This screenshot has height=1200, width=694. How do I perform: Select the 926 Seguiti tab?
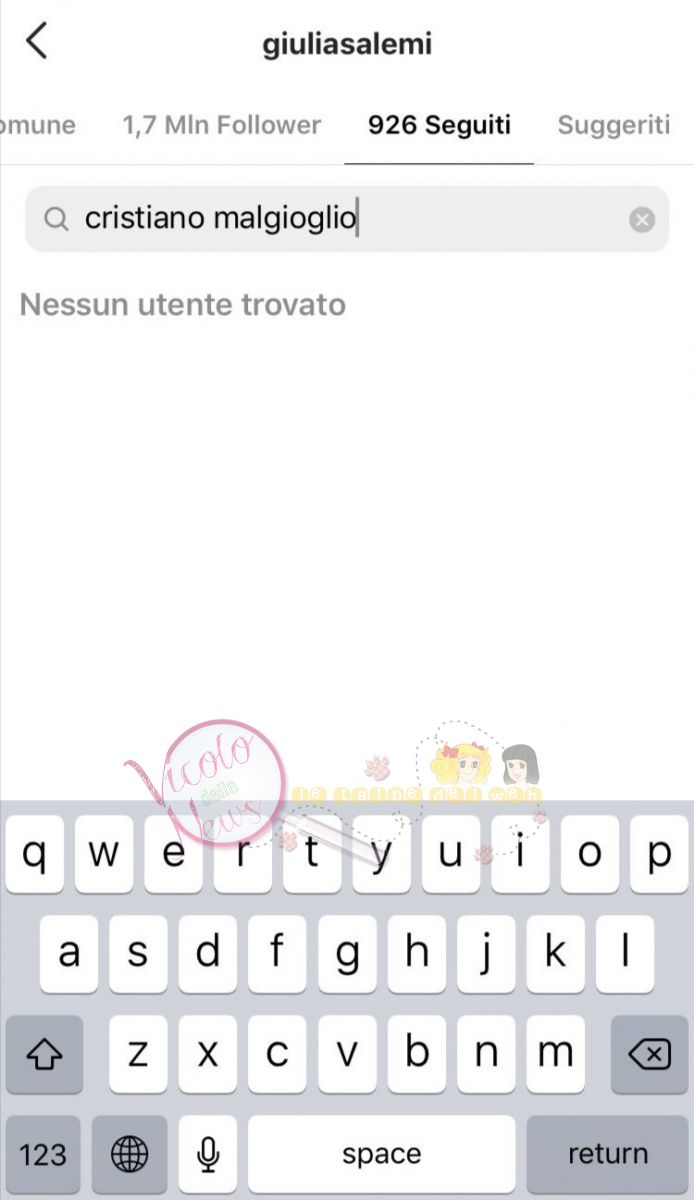click(439, 125)
